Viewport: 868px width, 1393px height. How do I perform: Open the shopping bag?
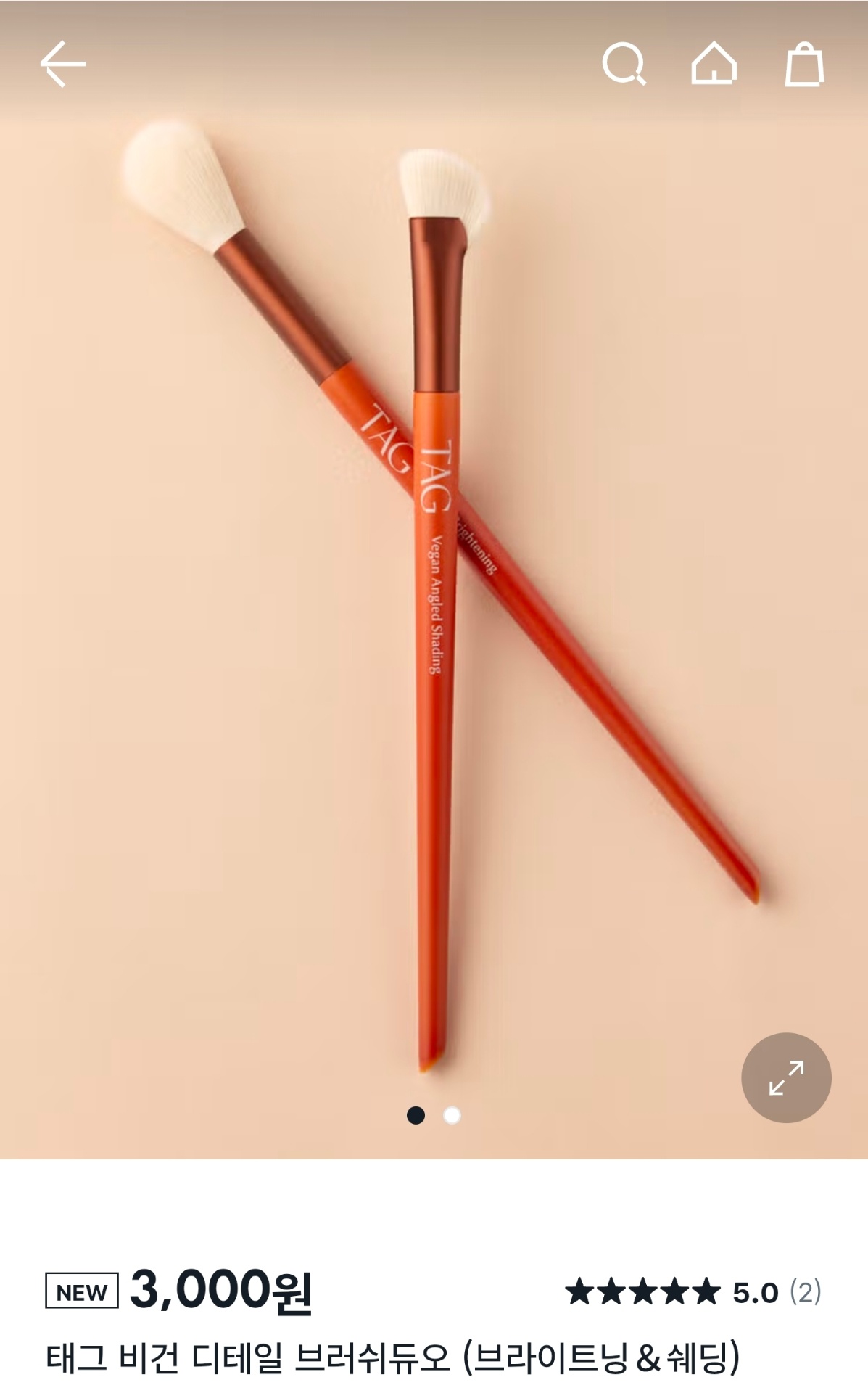804,65
